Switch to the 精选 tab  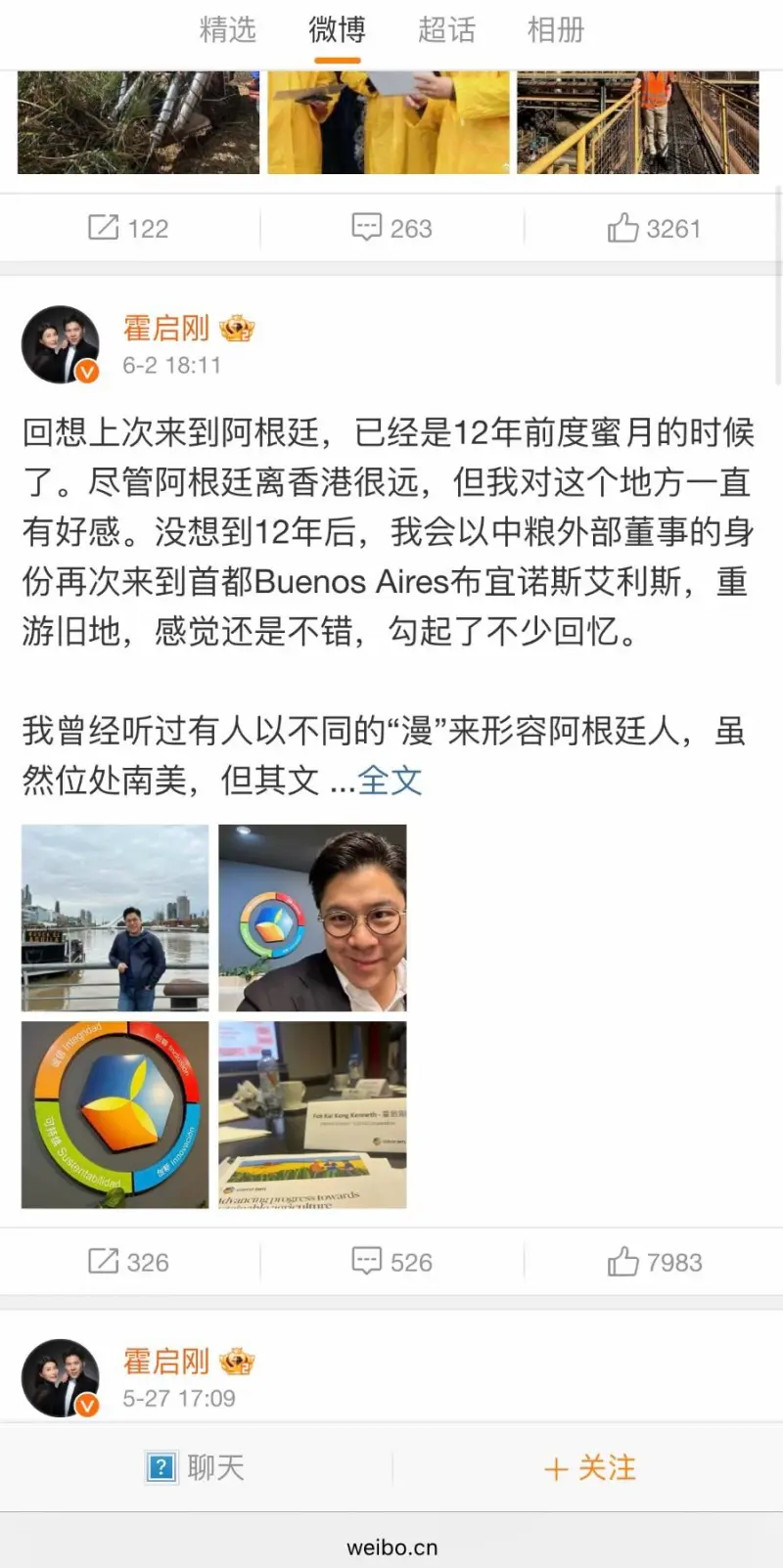[x=227, y=30]
